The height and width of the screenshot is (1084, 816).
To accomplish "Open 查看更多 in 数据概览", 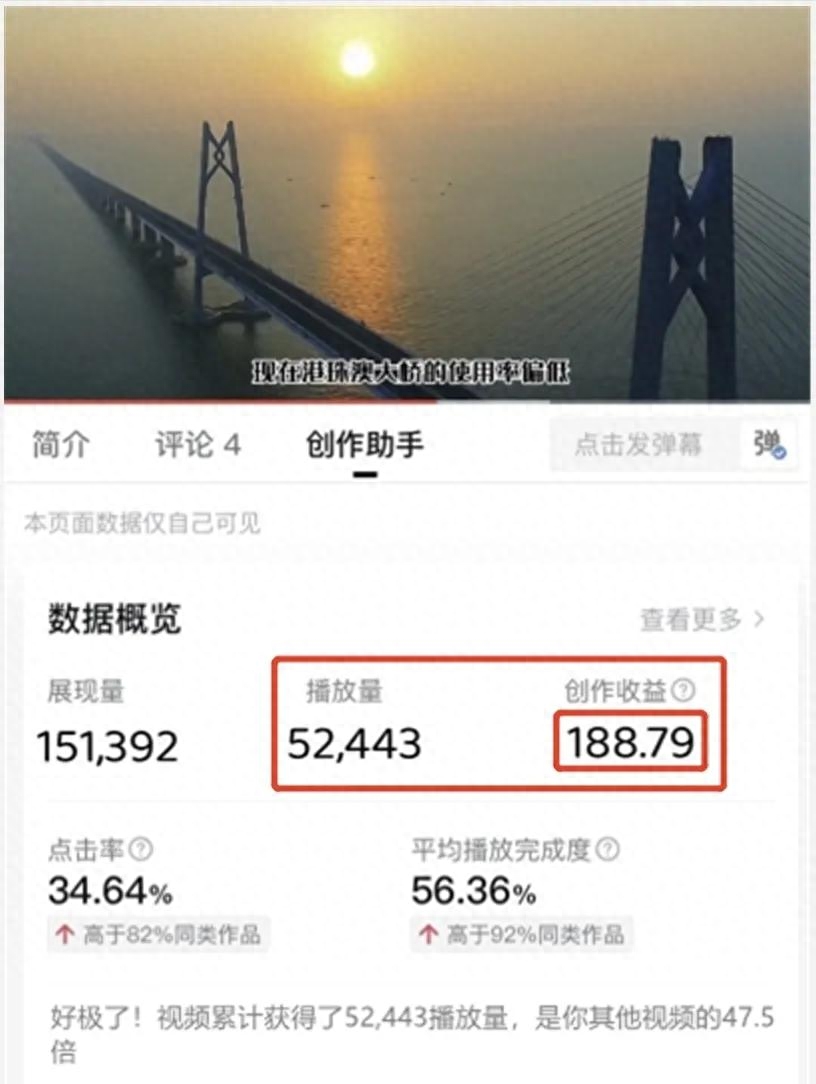I will [x=702, y=620].
